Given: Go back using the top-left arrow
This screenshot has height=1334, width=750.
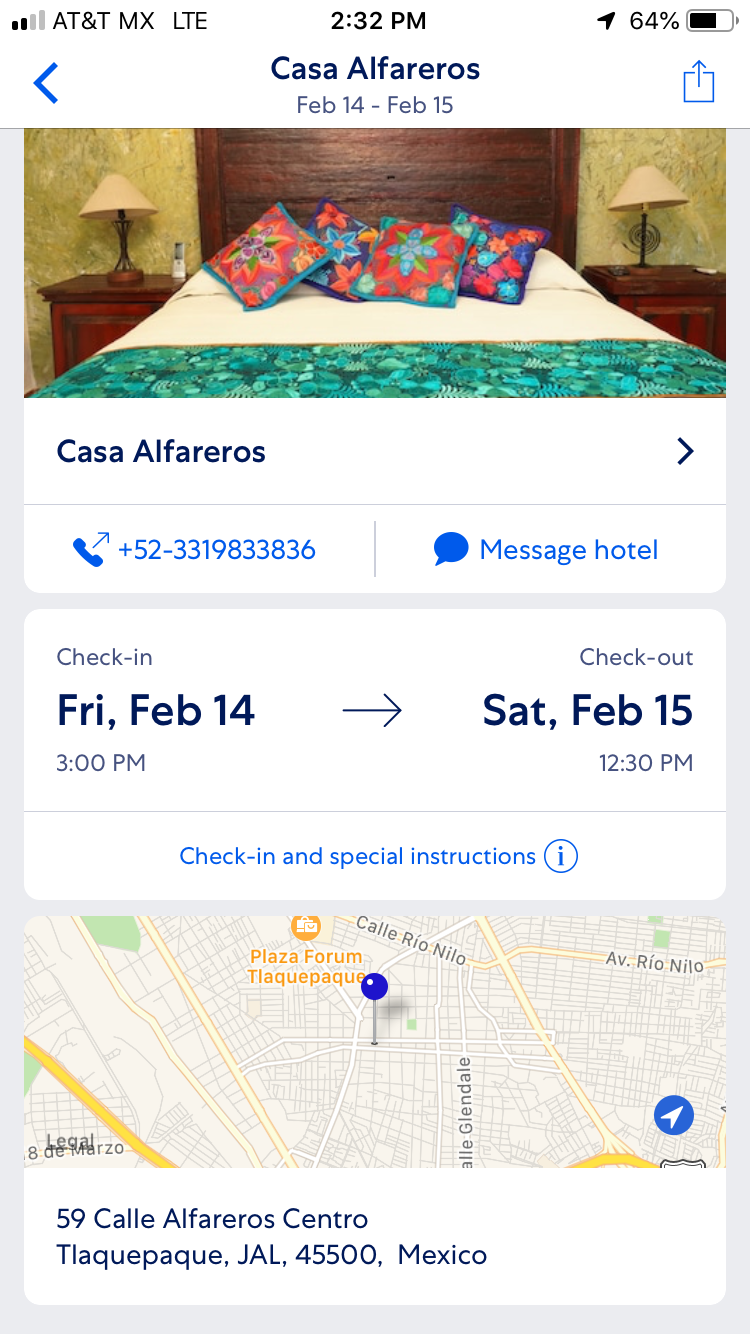Looking at the screenshot, I should point(46,83).
